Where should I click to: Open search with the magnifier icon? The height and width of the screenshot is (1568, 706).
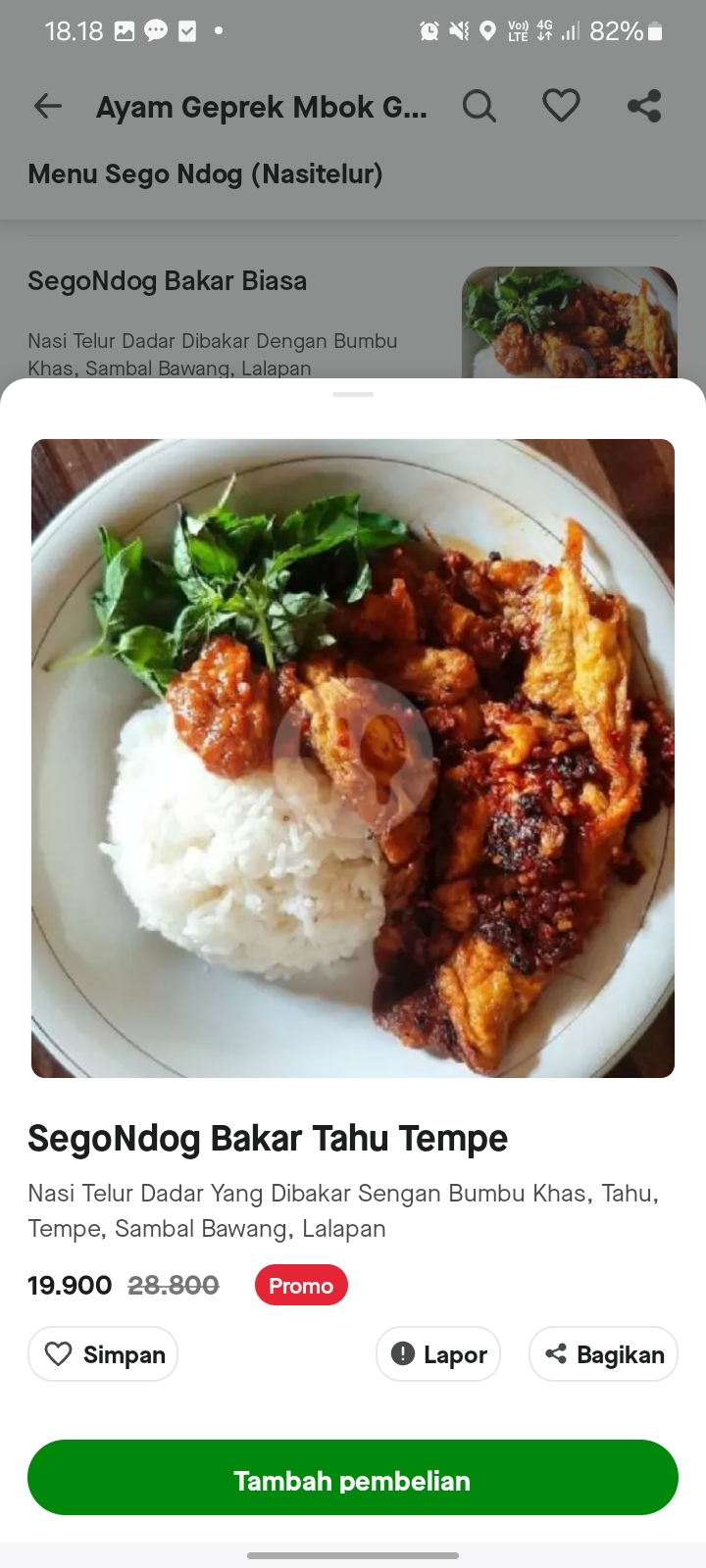click(x=479, y=106)
